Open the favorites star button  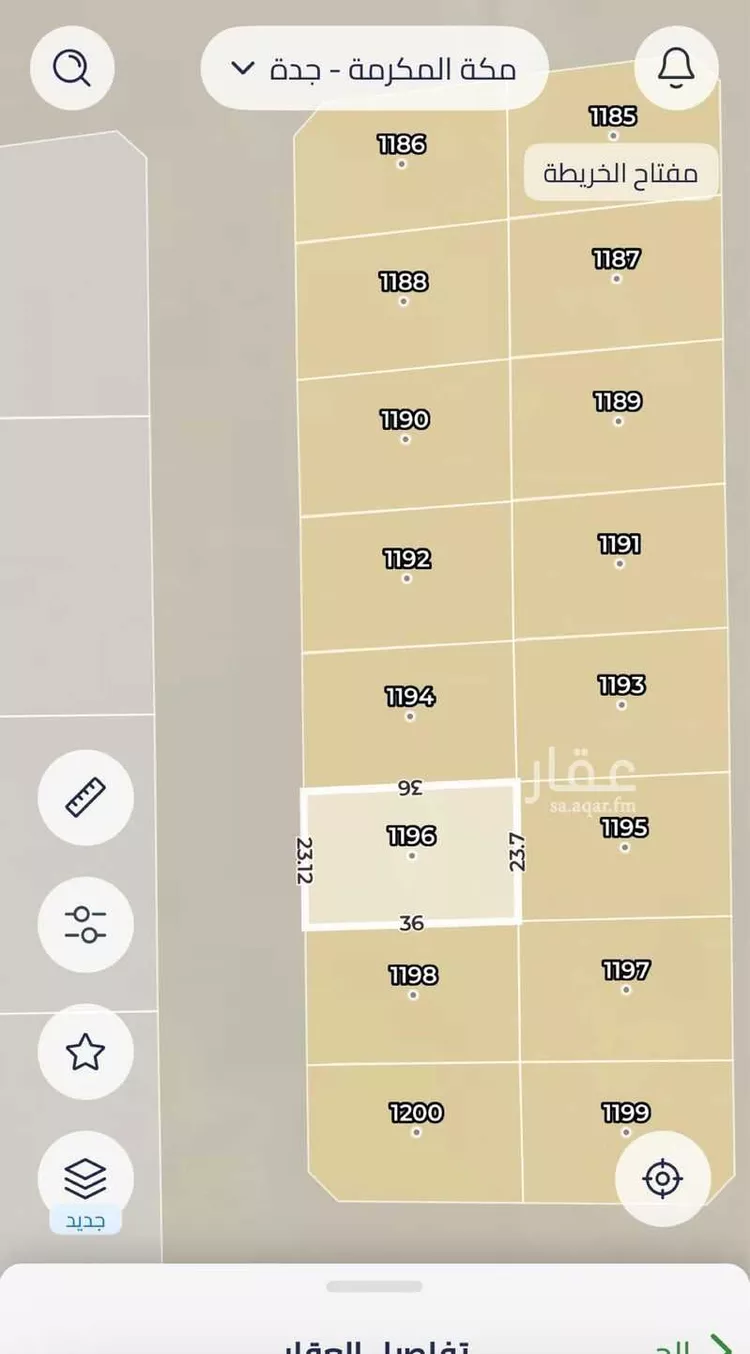tap(86, 1051)
